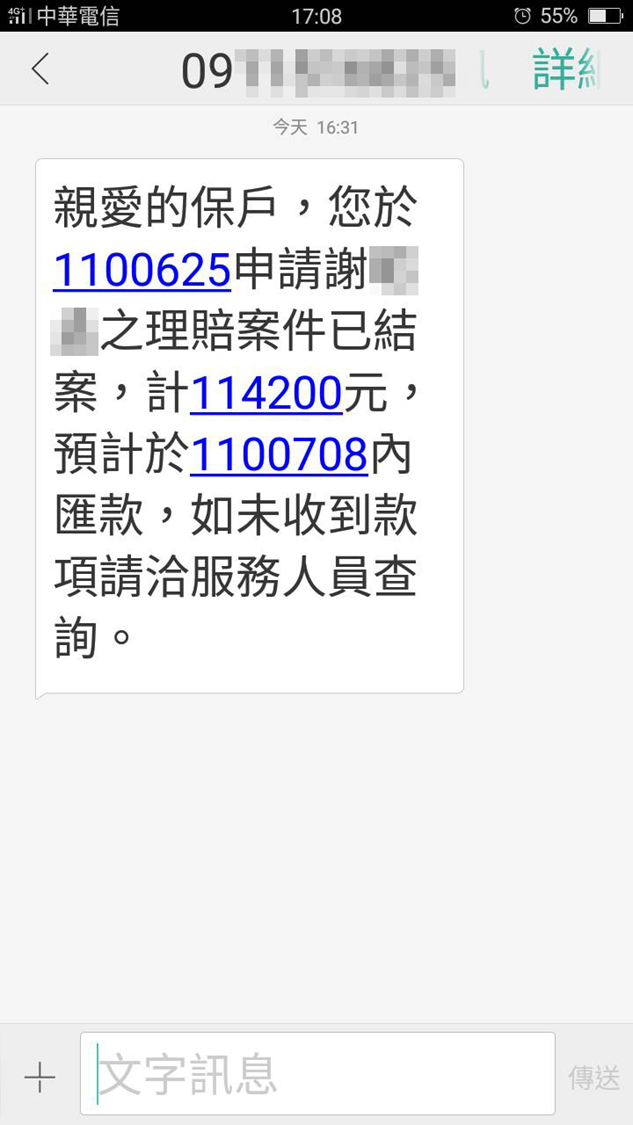Viewport: 633px width, 1125px height.
Task: Tap the linked number 1100625
Action: click(142, 270)
